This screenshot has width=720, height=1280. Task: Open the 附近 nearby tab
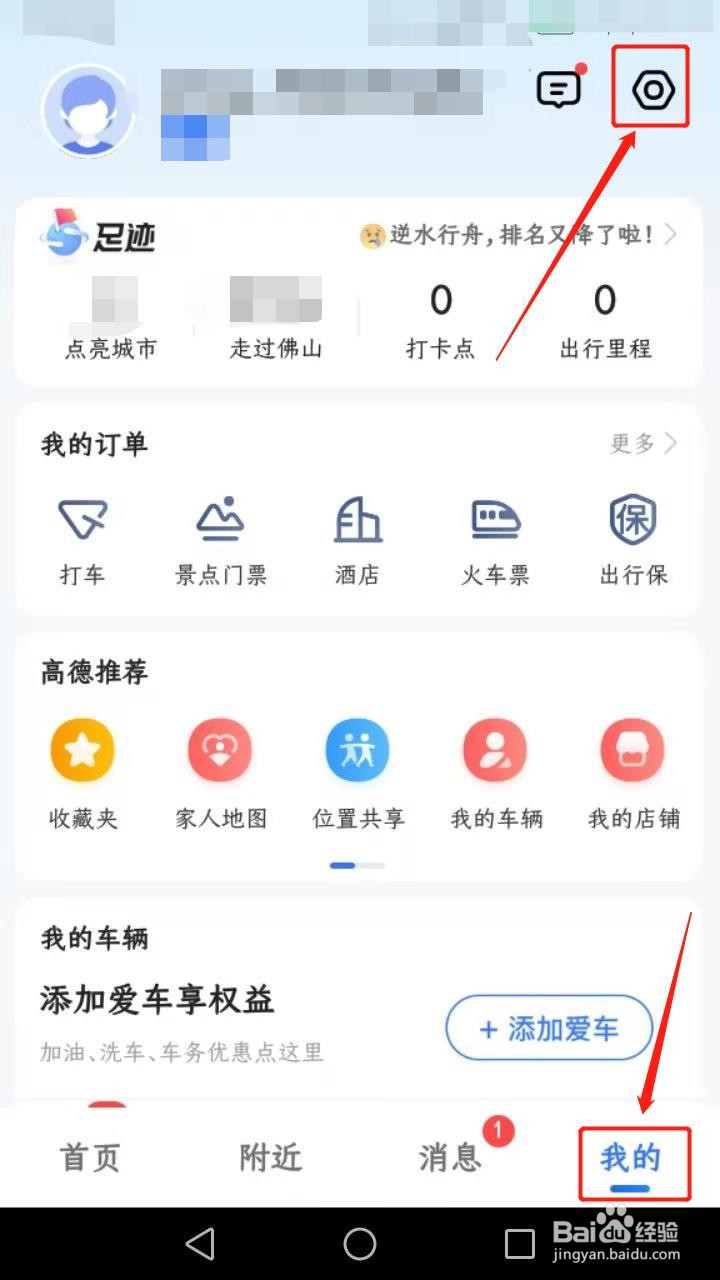(x=268, y=1157)
